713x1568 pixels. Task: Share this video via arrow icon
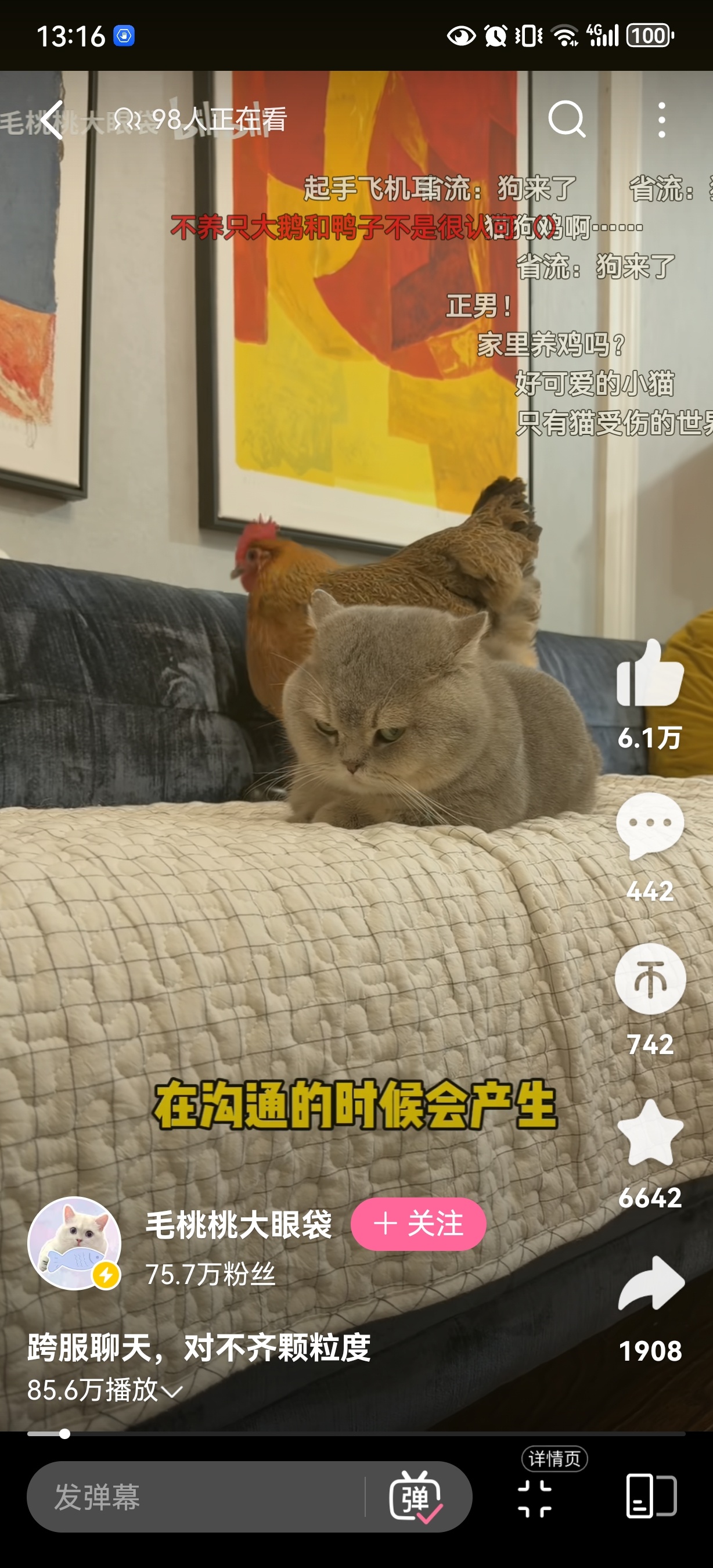tap(650, 1285)
